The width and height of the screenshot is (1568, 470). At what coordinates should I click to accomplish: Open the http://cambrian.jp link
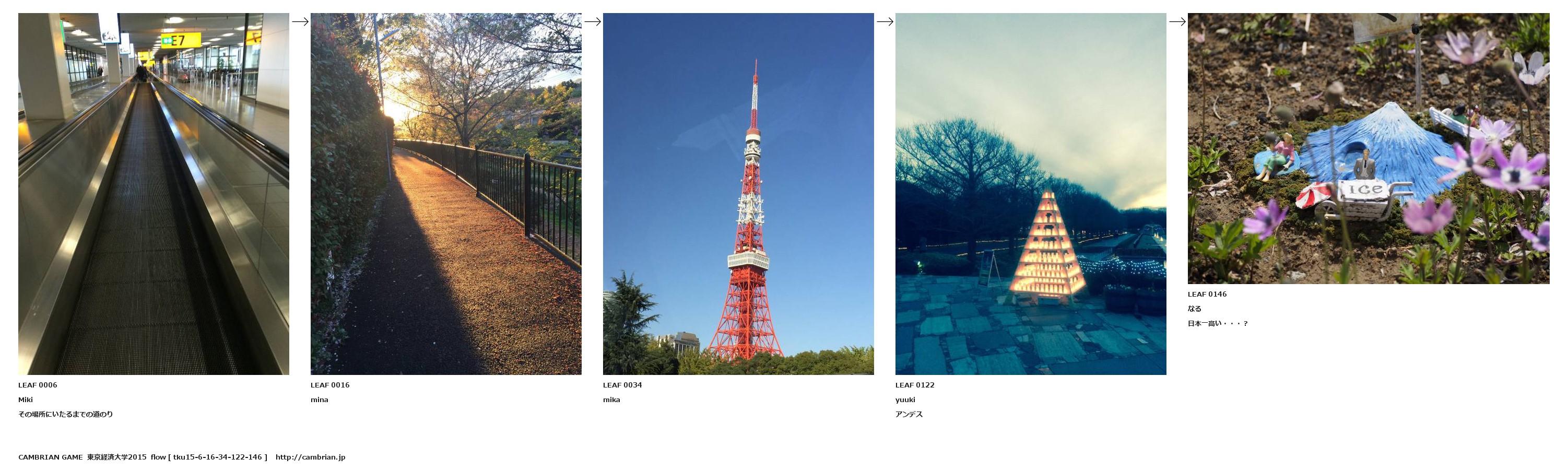(x=310, y=456)
